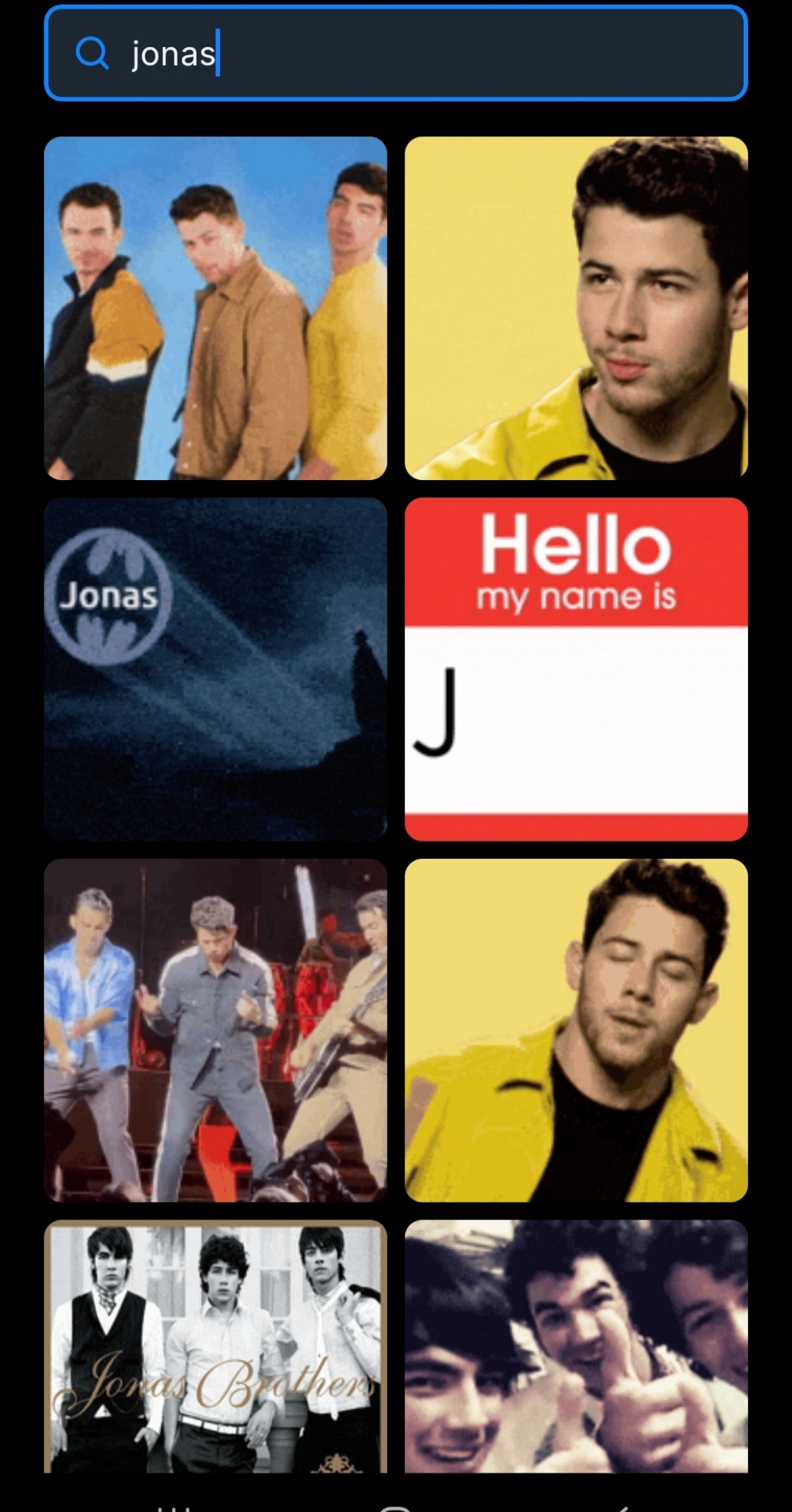Select the GIF of three men on blue background
Image resolution: width=792 pixels, height=1512 pixels.
[215, 308]
